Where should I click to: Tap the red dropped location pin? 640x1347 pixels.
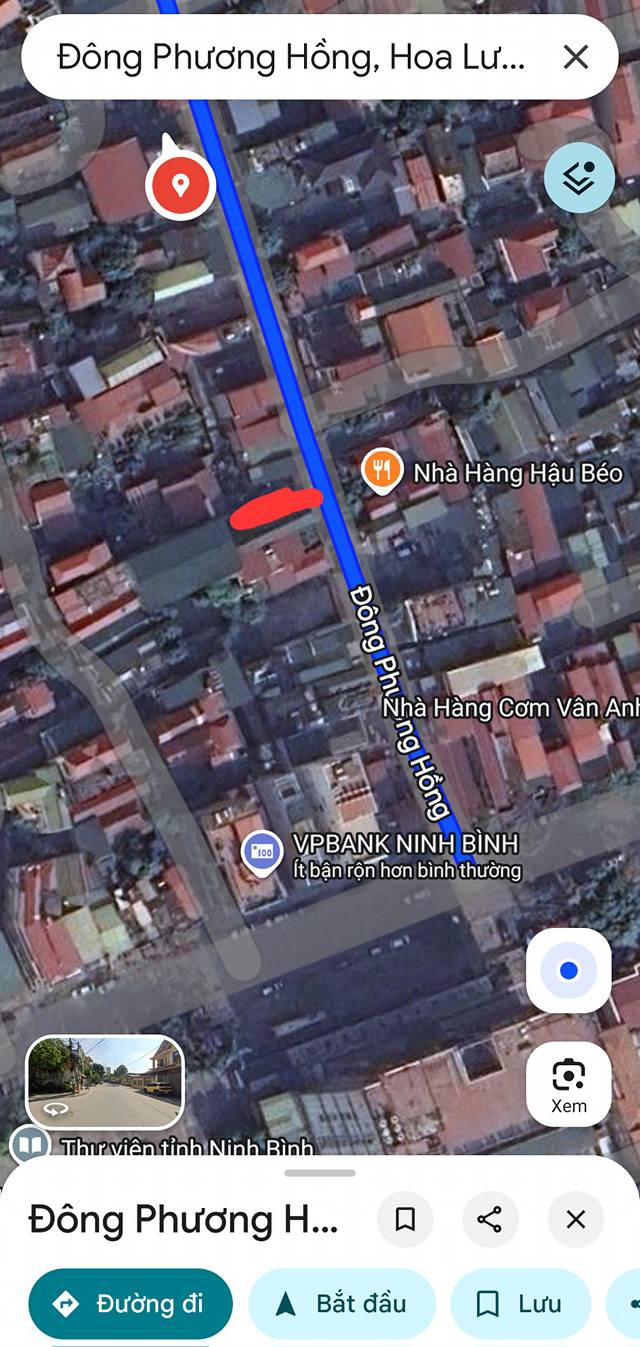click(180, 185)
